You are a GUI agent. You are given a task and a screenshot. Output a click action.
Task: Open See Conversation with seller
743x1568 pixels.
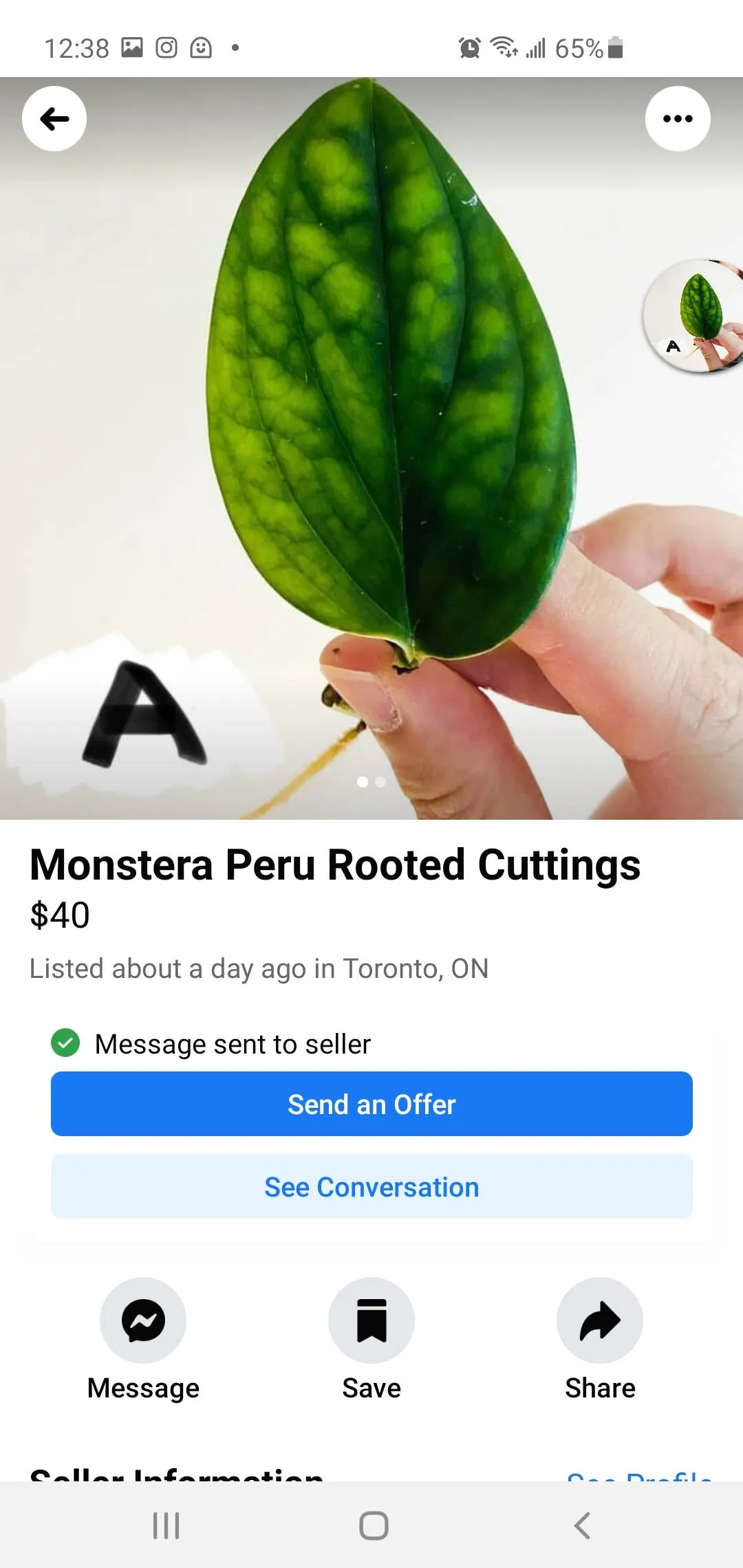(x=371, y=1187)
